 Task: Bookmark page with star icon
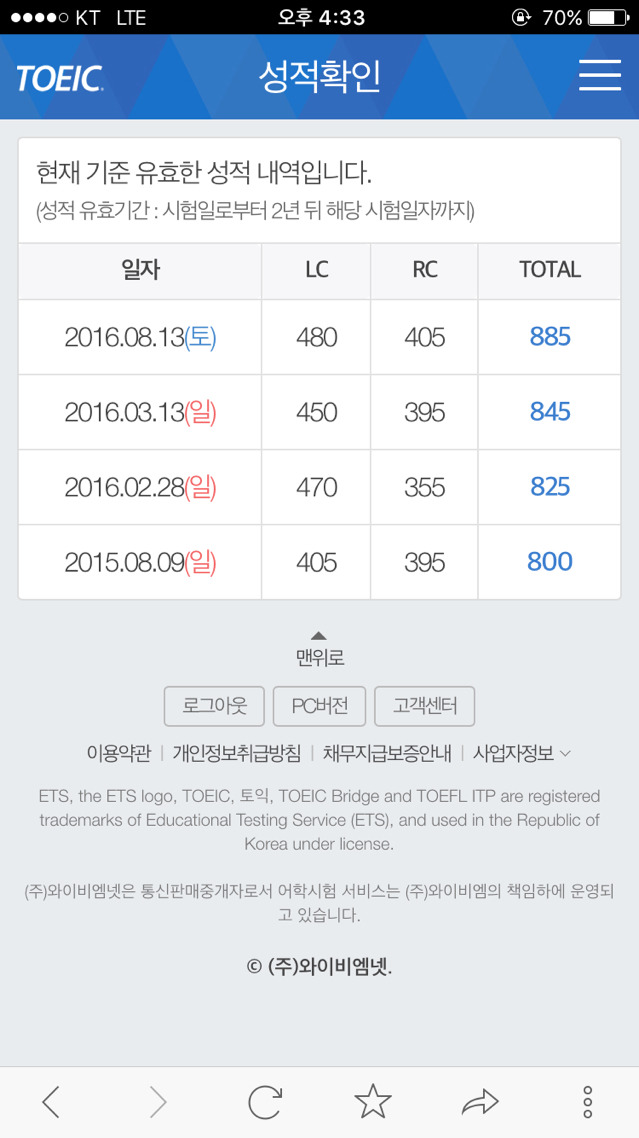(372, 1101)
